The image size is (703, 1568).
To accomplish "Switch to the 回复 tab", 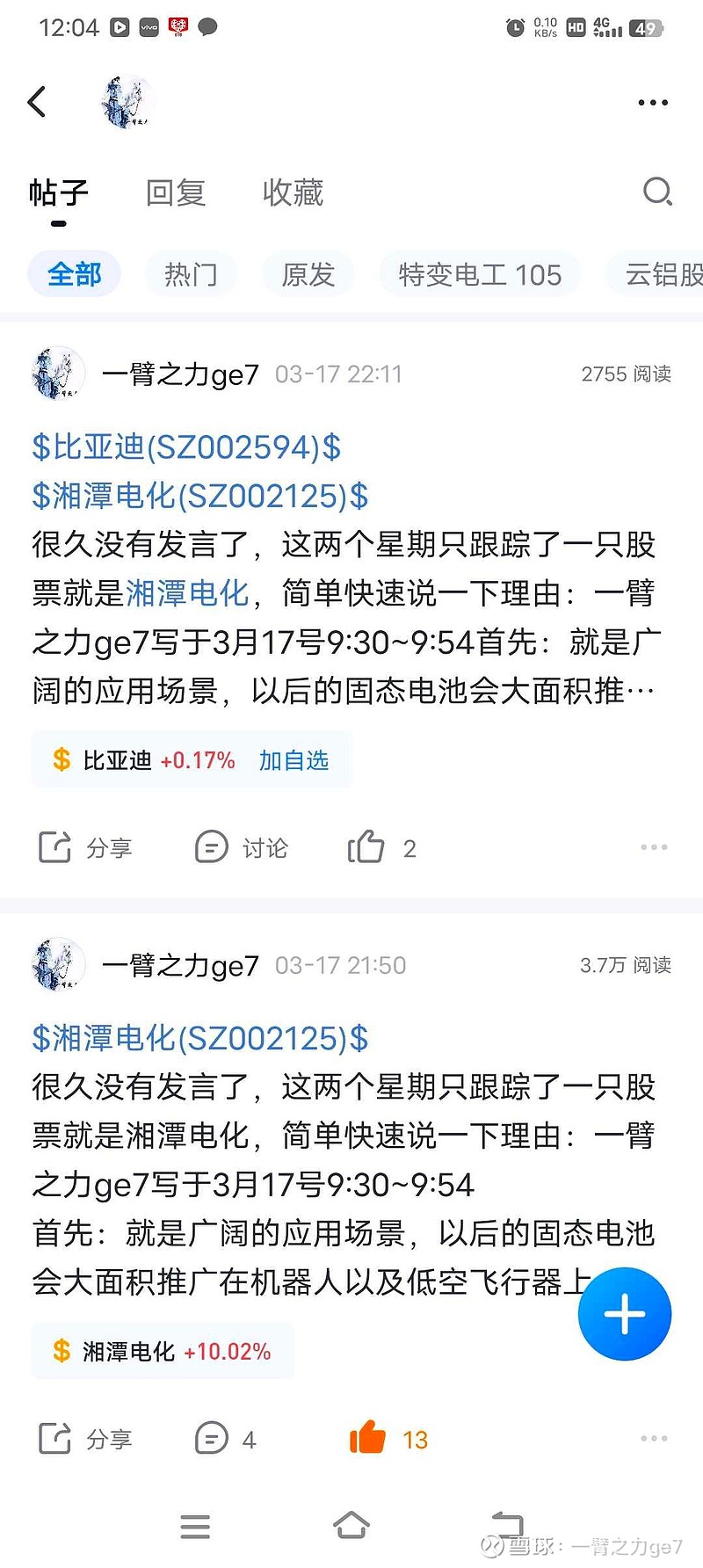I will (x=176, y=192).
